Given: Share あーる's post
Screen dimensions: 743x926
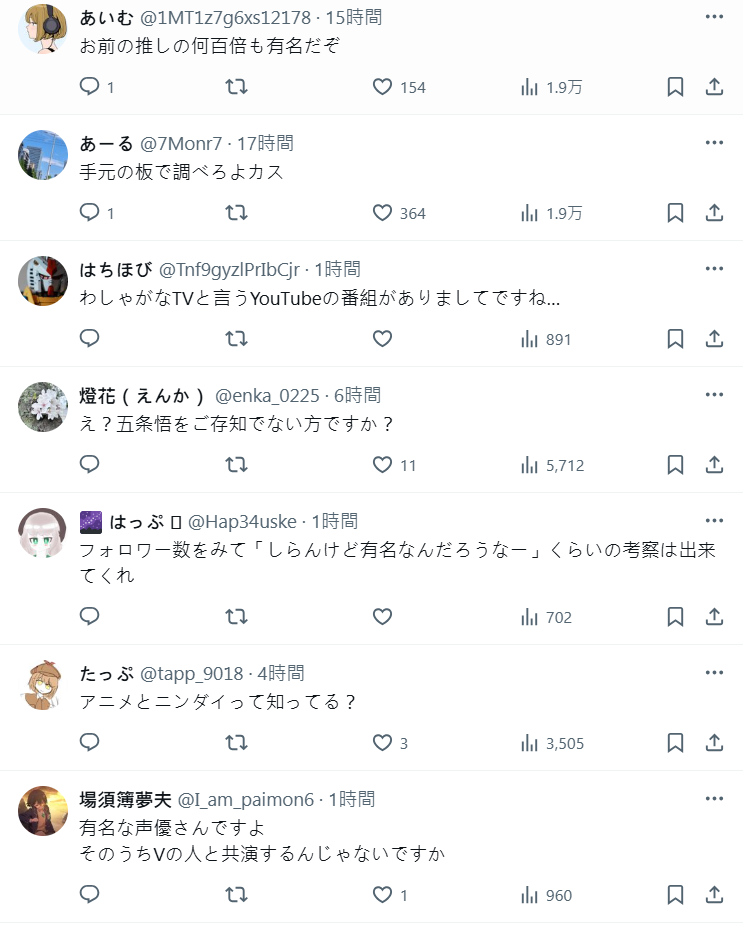Looking at the screenshot, I should pyautogui.click(x=714, y=213).
